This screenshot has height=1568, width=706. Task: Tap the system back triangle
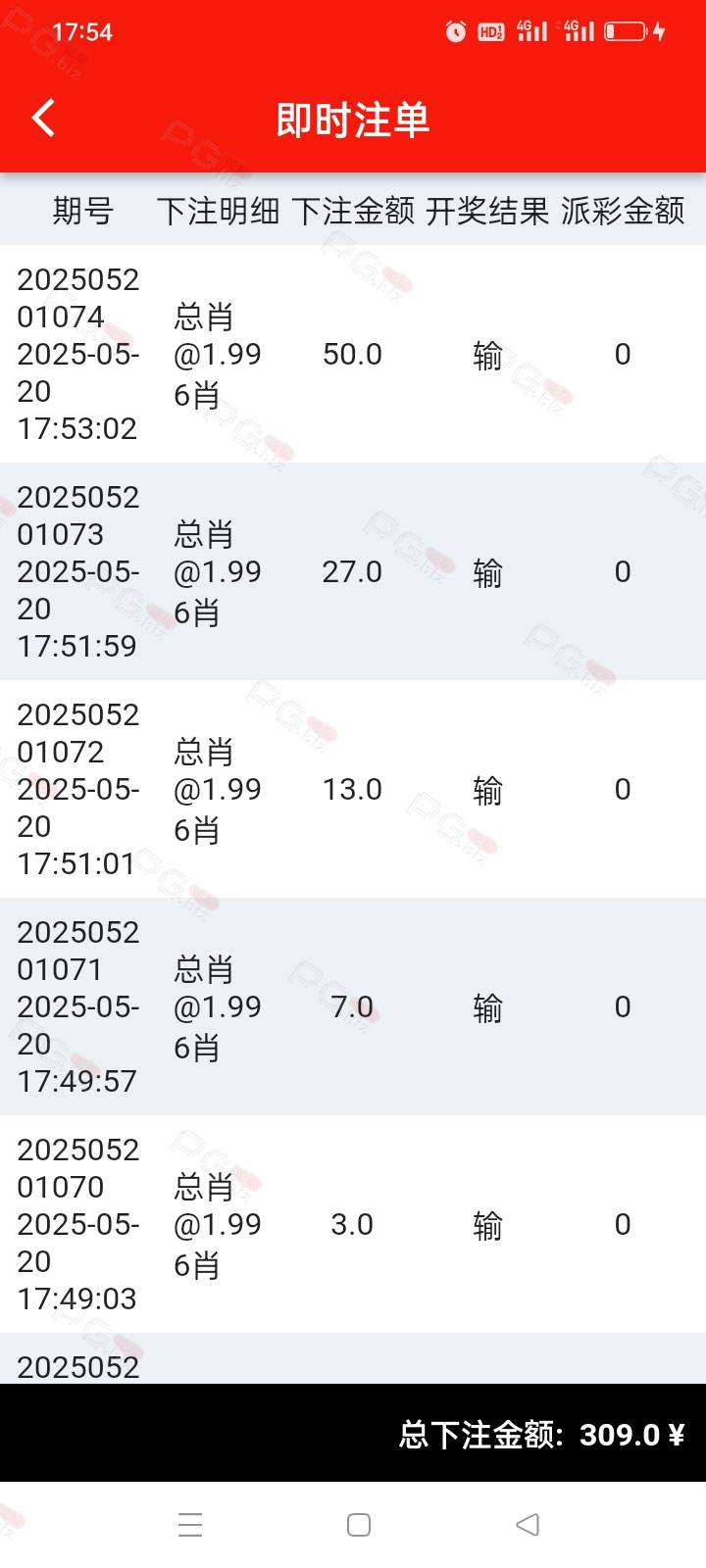click(x=528, y=1525)
